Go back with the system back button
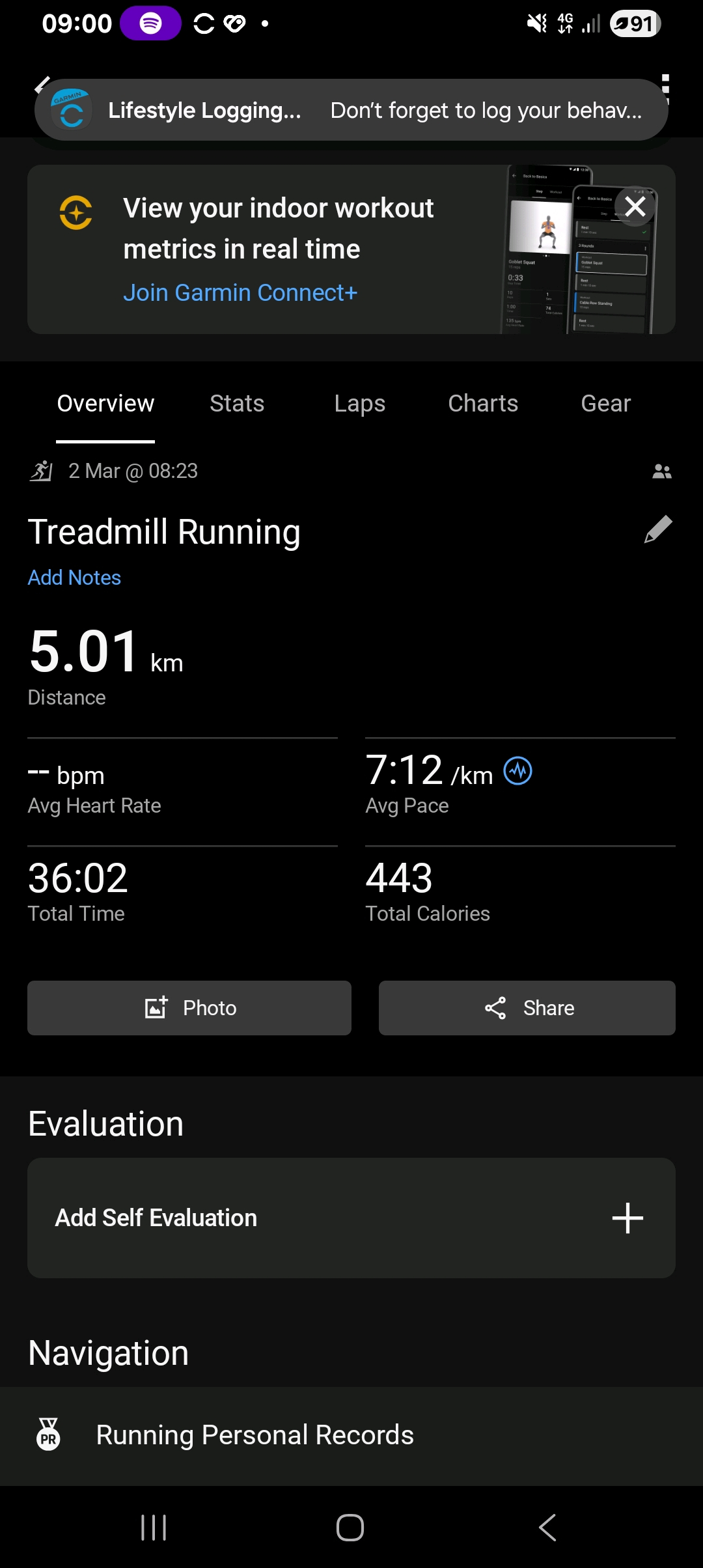Image resolution: width=703 pixels, height=1568 pixels. tap(547, 1528)
